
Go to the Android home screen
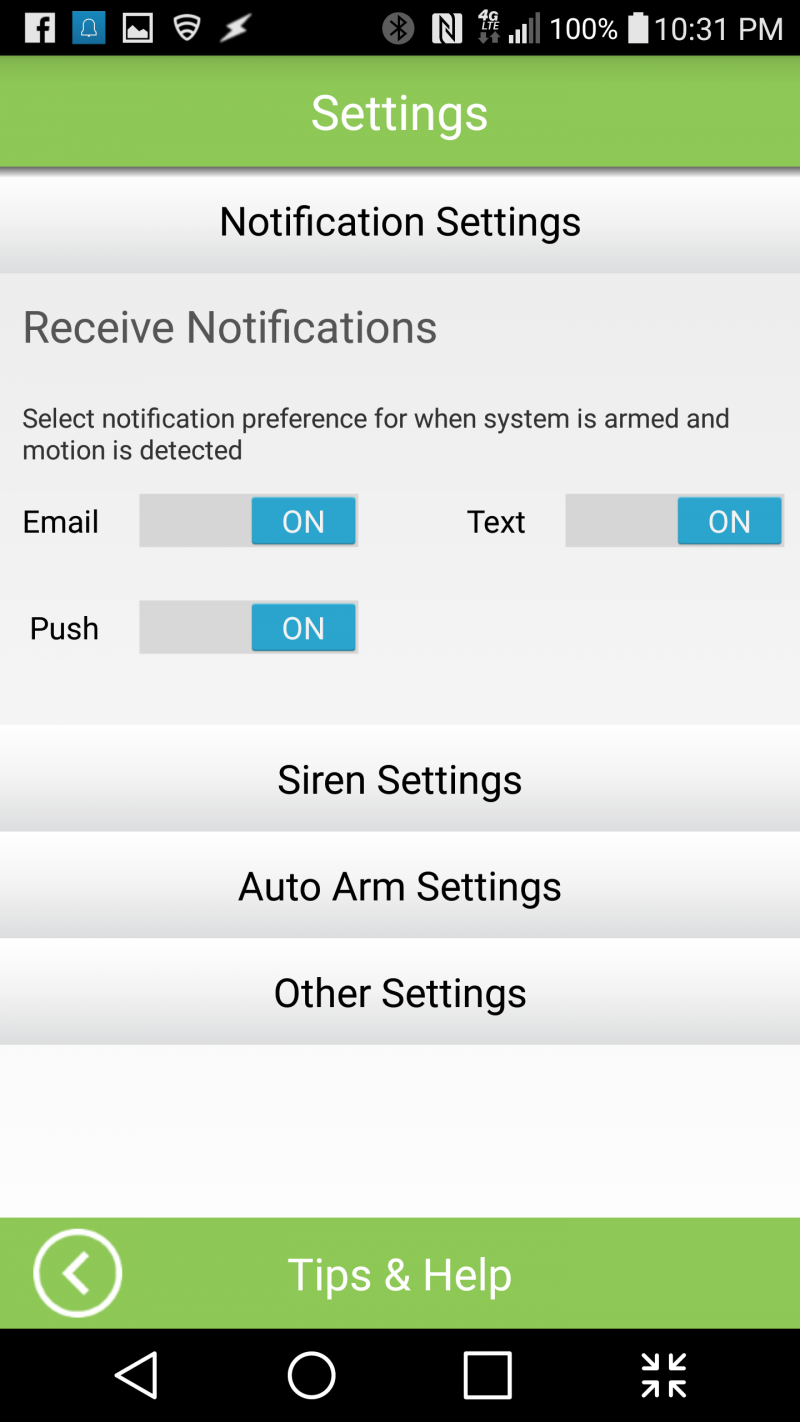click(x=312, y=1375)
